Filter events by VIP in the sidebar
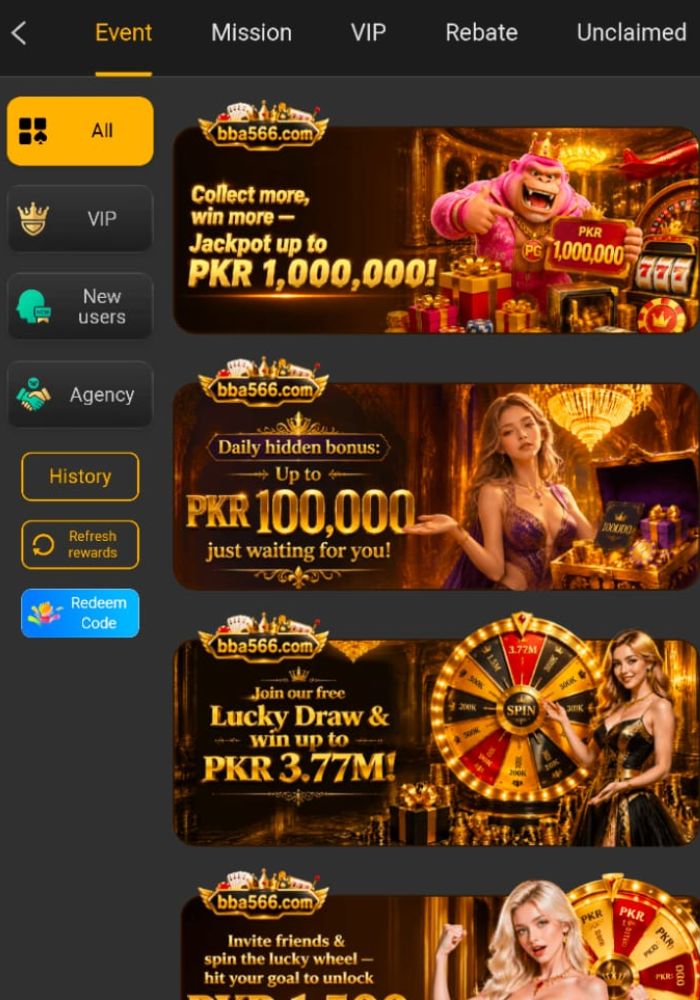 (80, 219)
